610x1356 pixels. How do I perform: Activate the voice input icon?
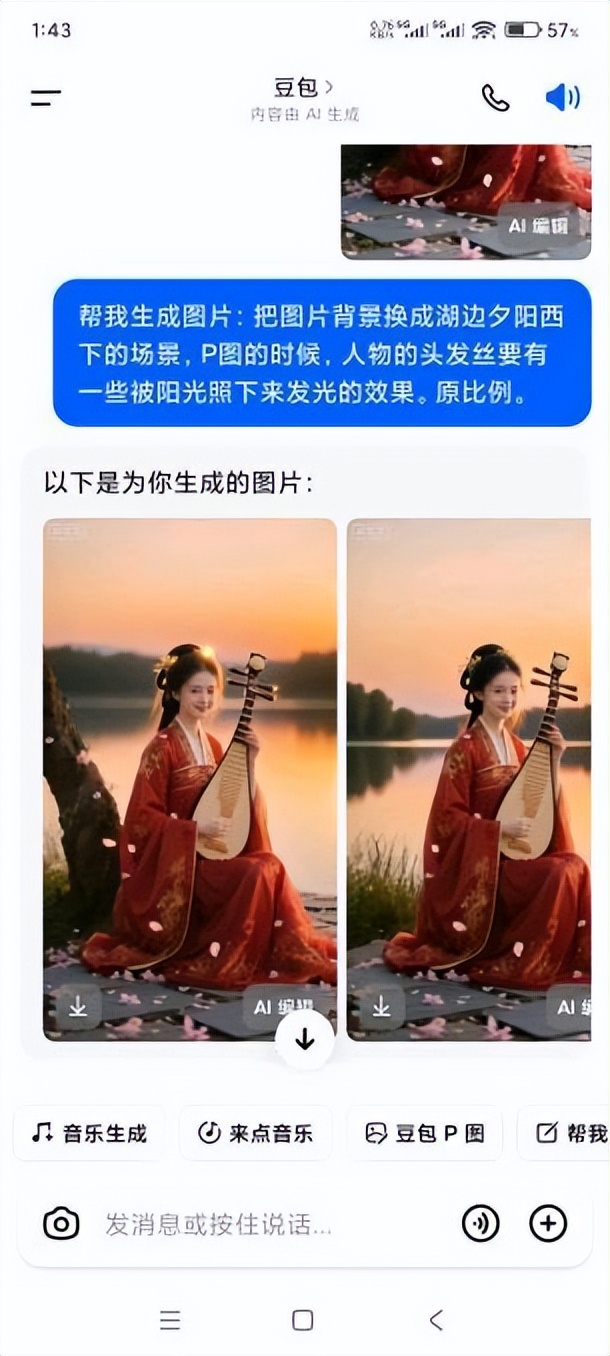click(x=480, y=1223)
